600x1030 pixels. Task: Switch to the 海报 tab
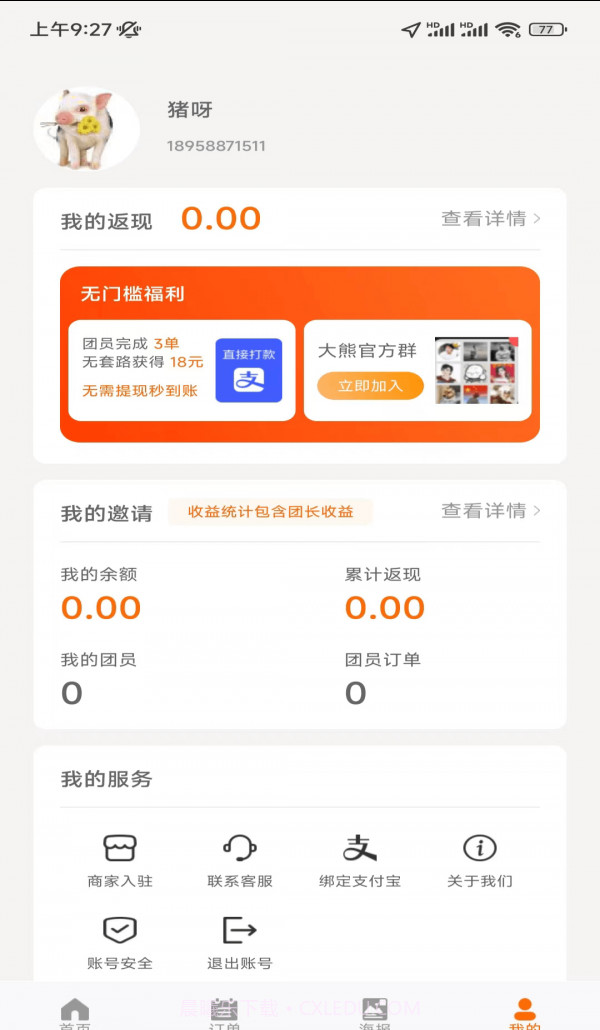(375, 1012)
